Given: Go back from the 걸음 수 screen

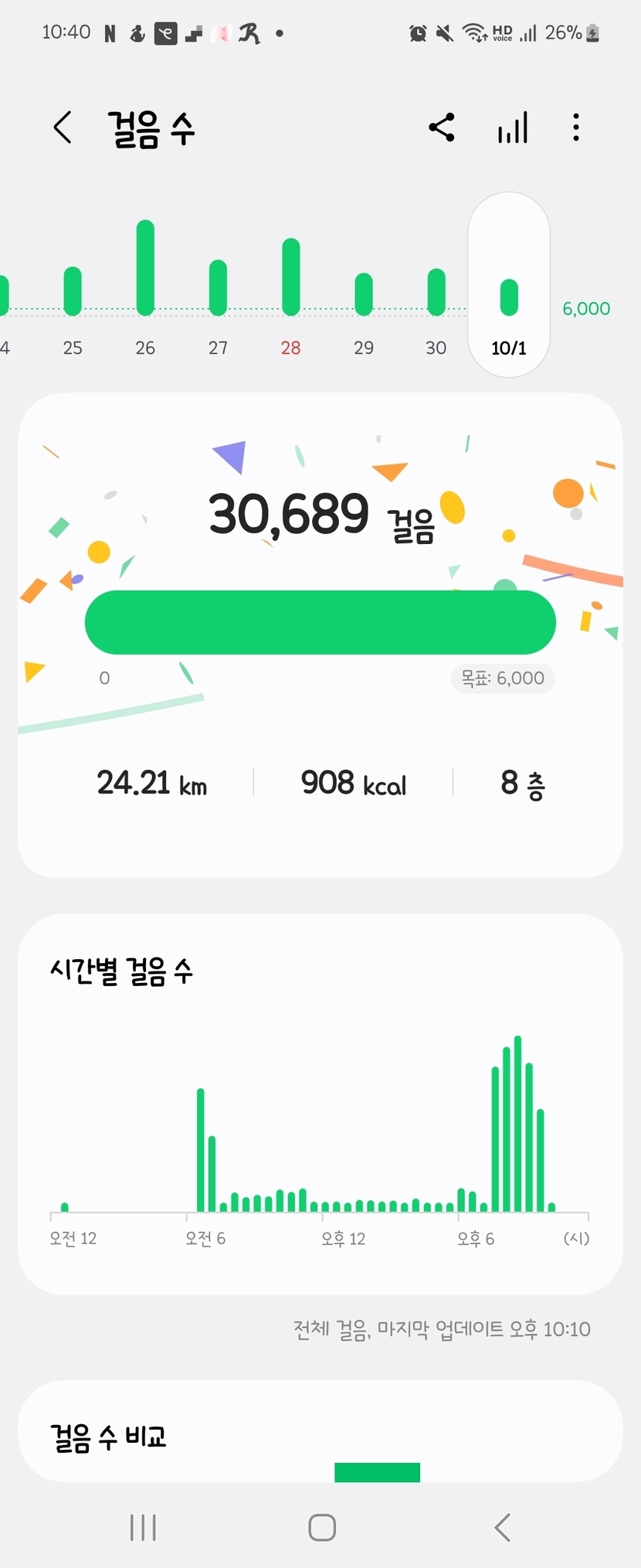Looking at the screenshot, I should coord(63,128).
